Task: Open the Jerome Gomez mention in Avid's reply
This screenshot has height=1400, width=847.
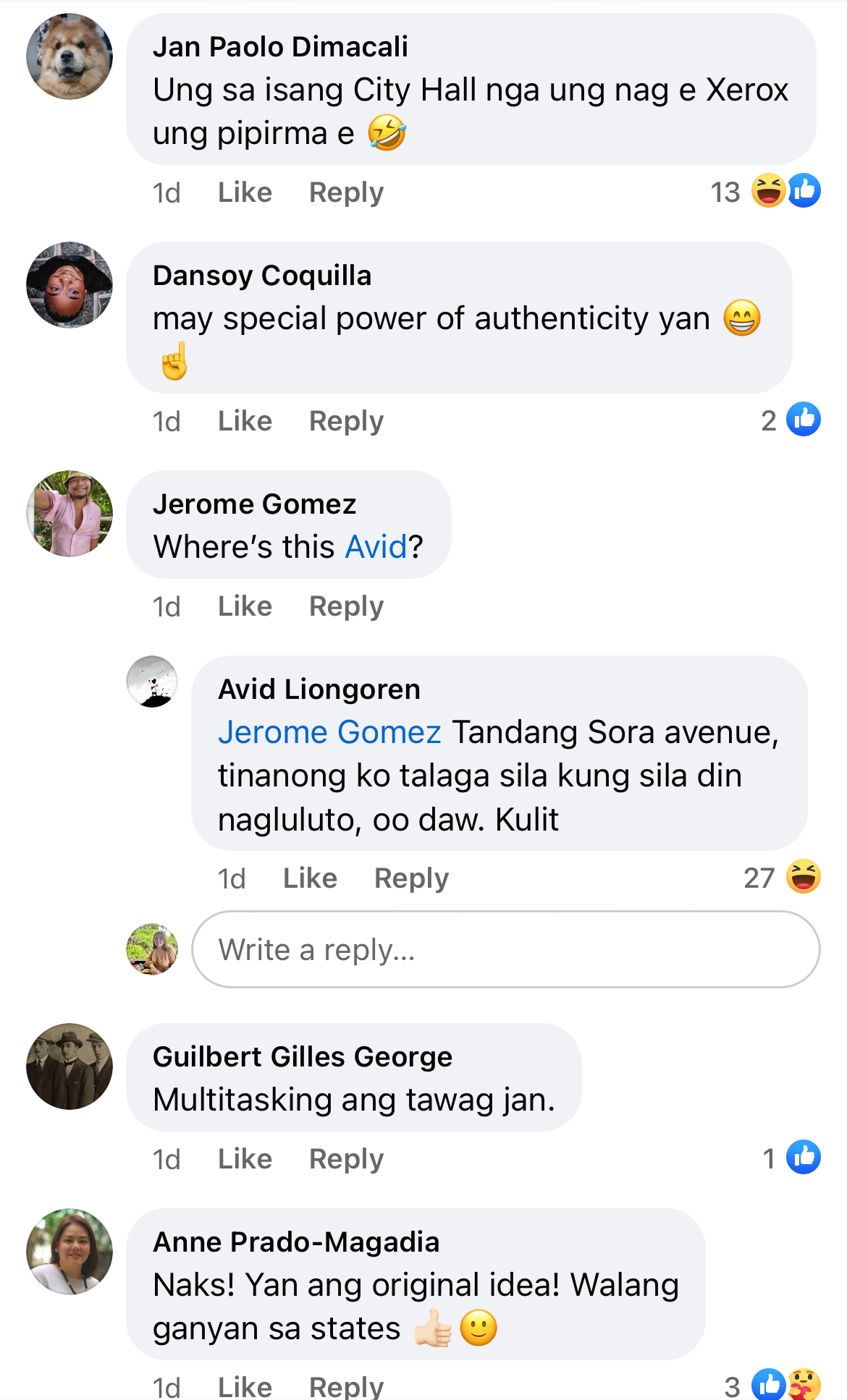Action: (329, 732)
